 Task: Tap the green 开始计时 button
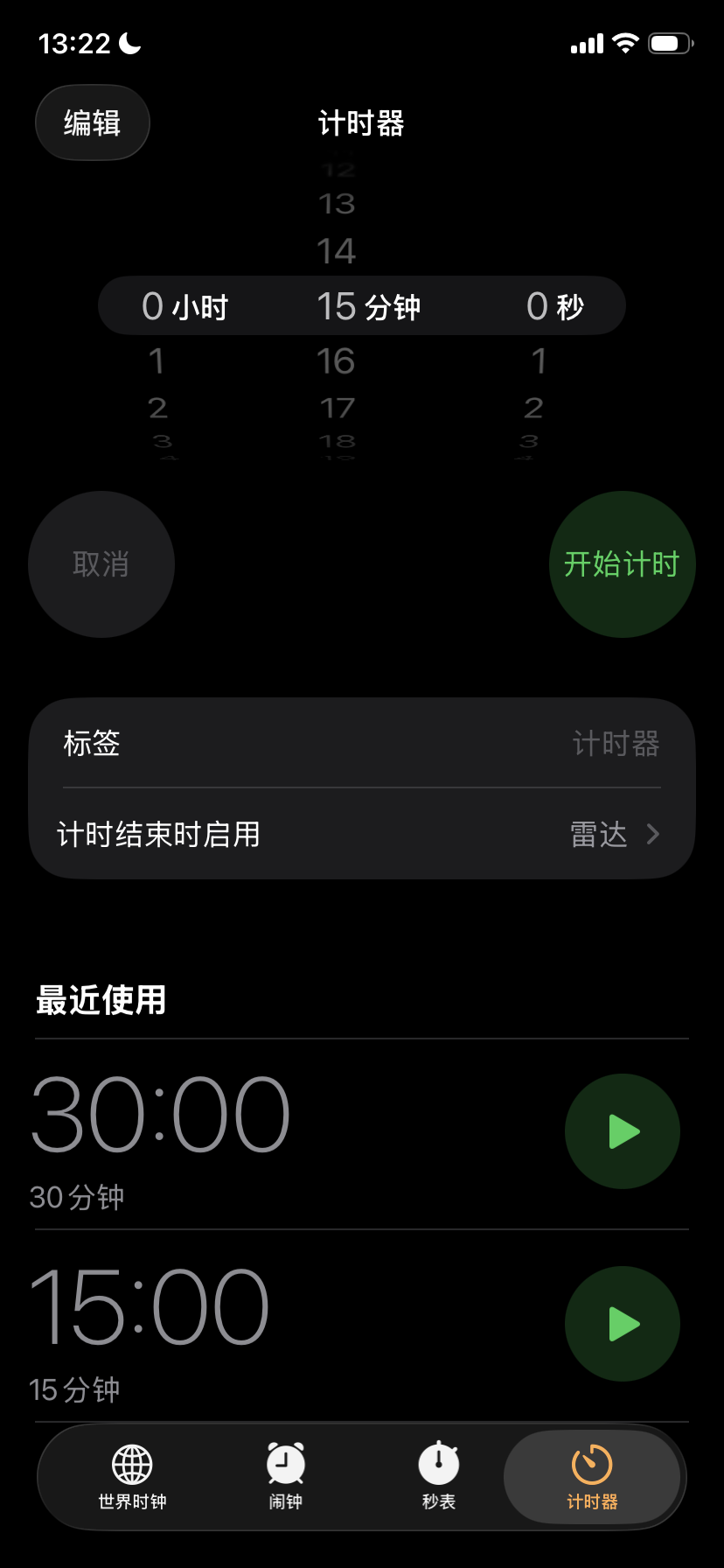622,564
